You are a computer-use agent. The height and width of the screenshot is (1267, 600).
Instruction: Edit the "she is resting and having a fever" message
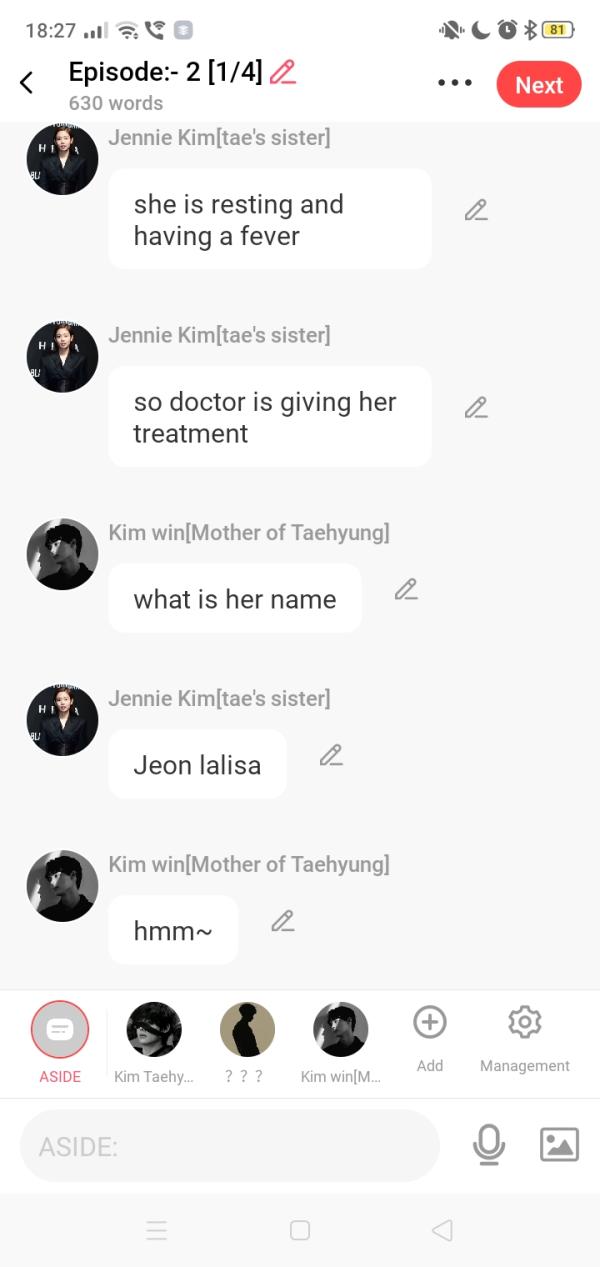[x=476, y=210]
